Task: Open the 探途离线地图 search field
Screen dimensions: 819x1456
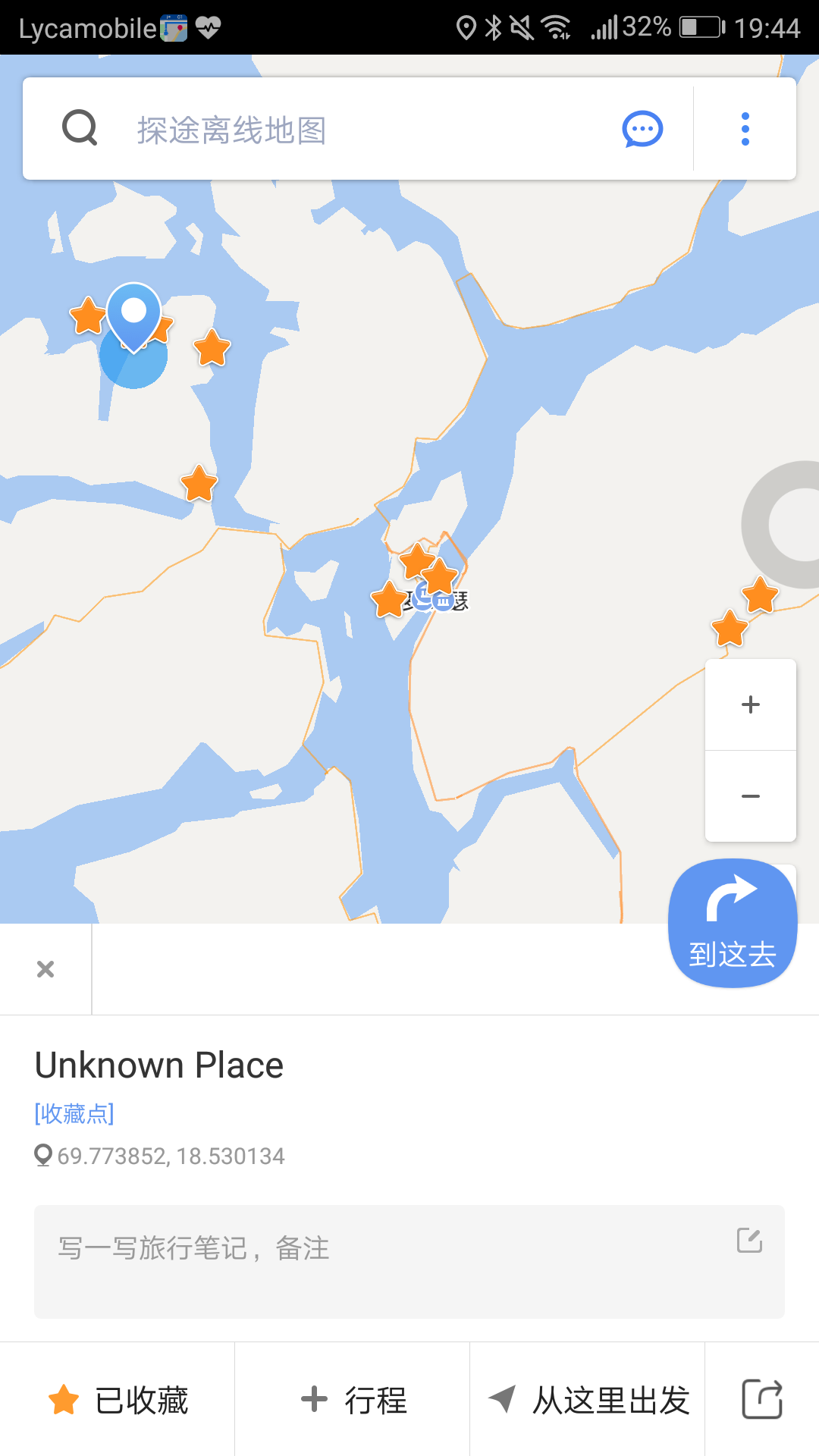Action: [341, 129]
